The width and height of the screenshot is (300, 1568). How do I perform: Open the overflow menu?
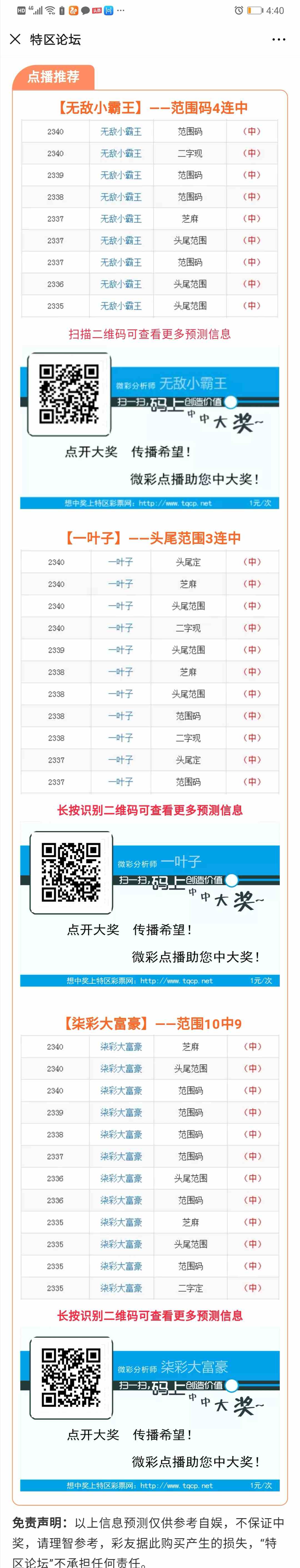click(279, 40)
